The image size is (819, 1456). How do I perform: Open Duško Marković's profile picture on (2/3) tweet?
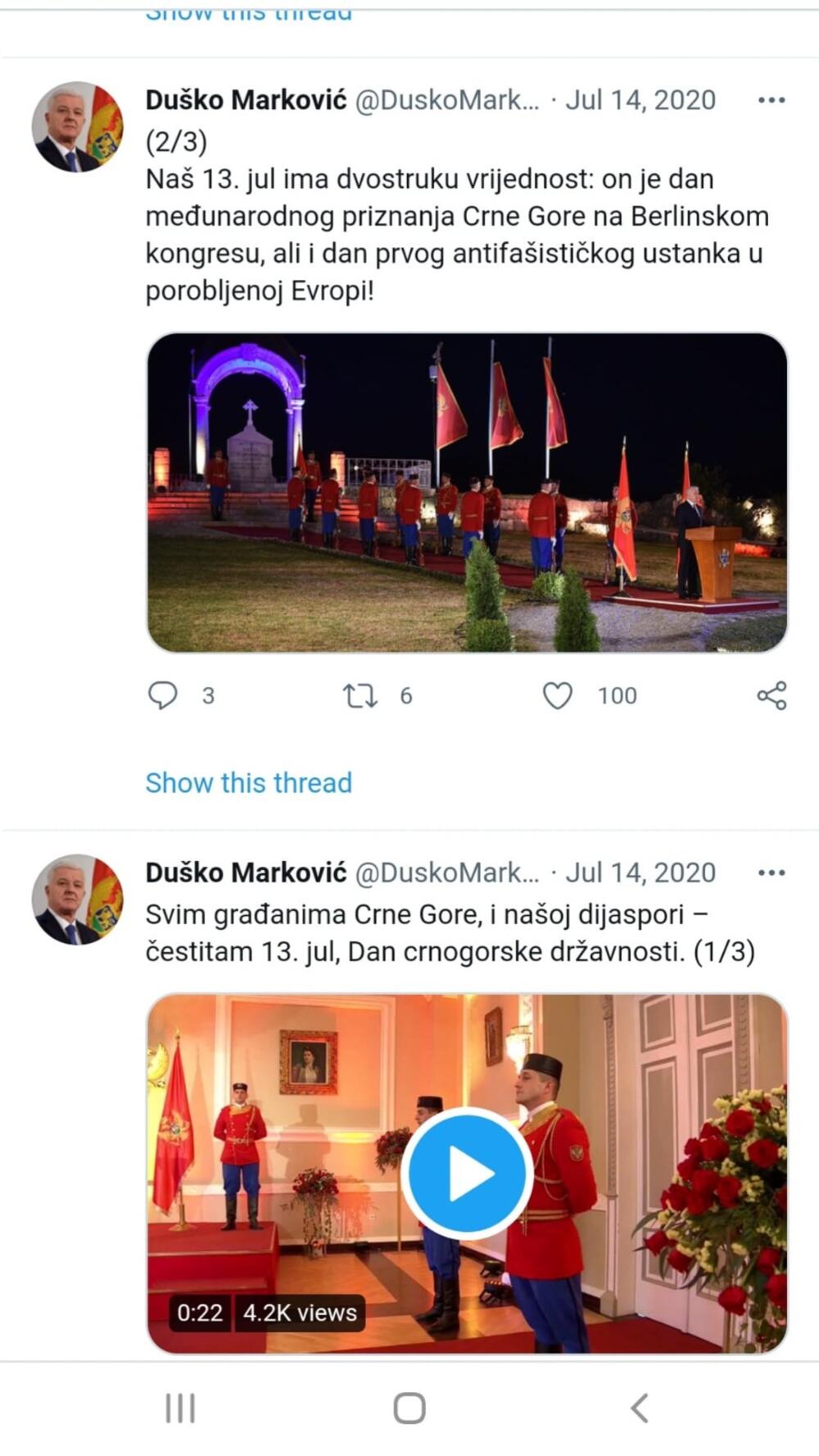[x=78, y=126]
